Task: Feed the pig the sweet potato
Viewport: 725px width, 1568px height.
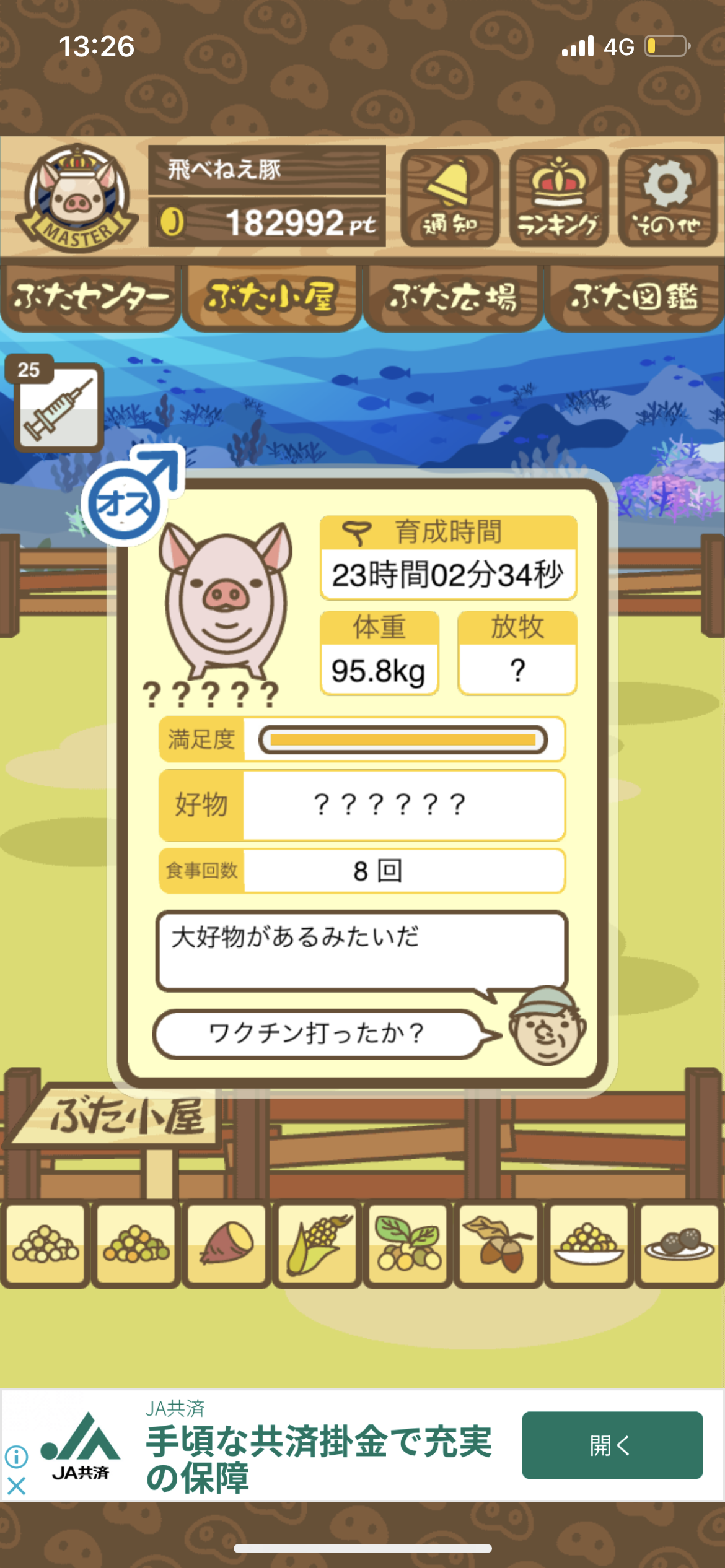Action: (227, 1244)
